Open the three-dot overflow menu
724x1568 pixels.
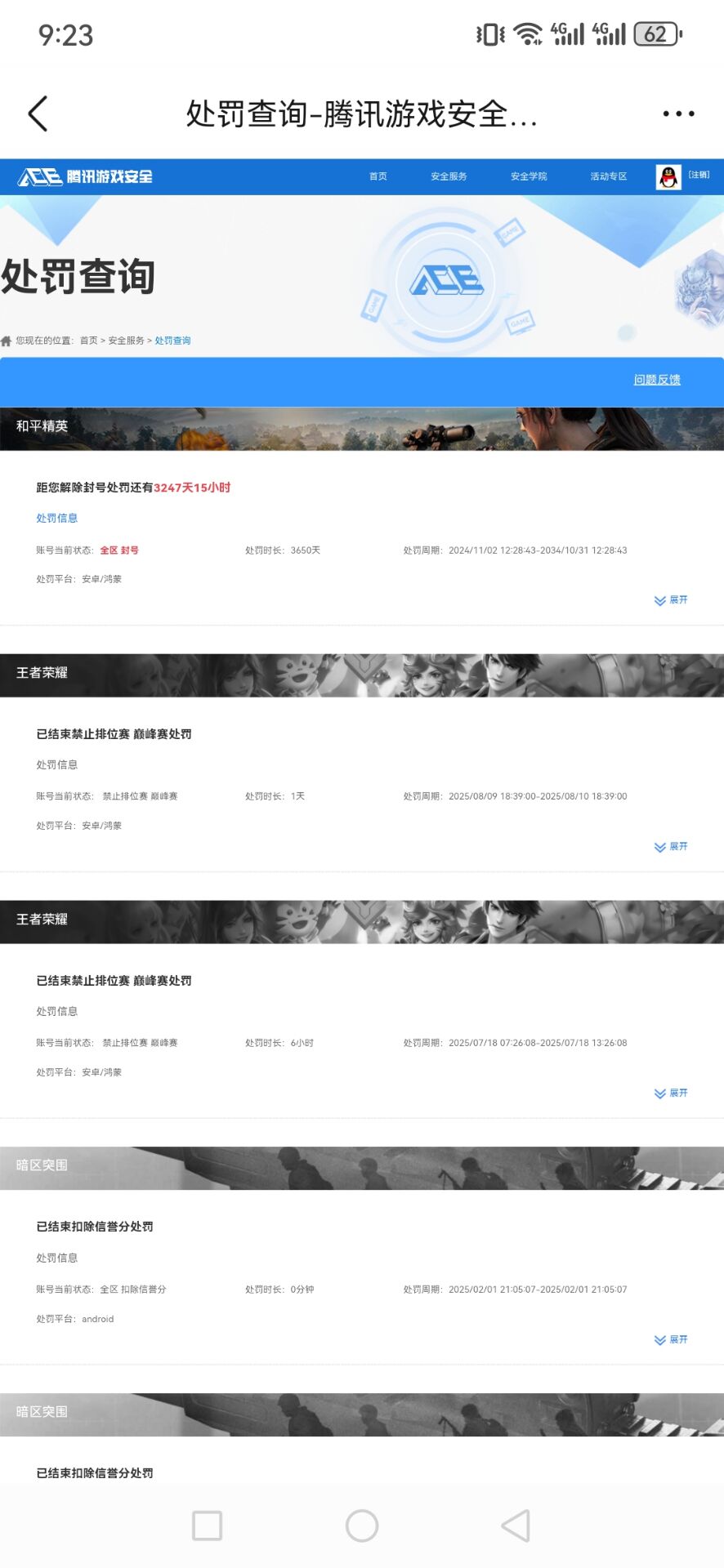pos(678,114)
